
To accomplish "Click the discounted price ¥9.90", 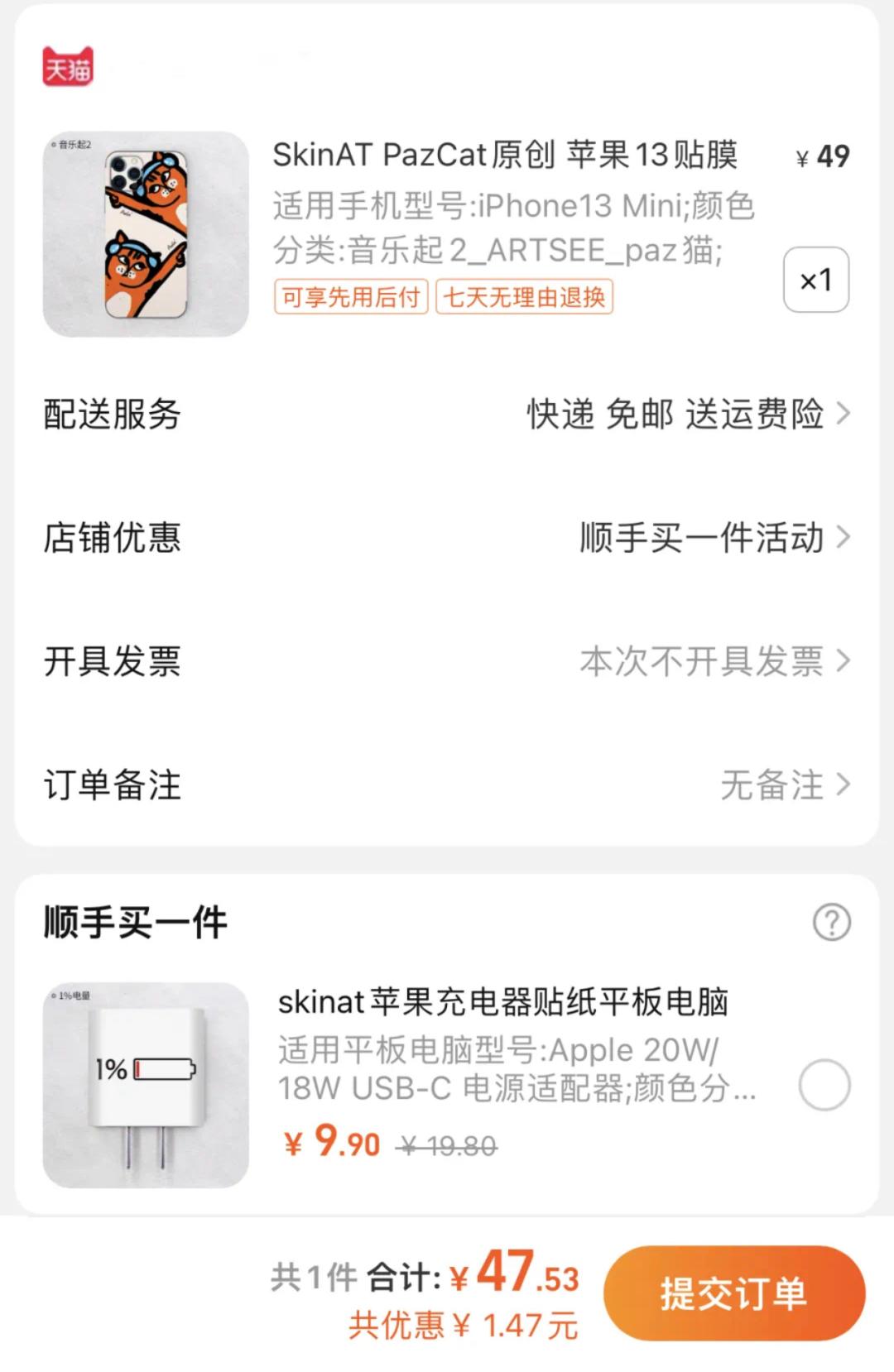I will [329, 1141].
